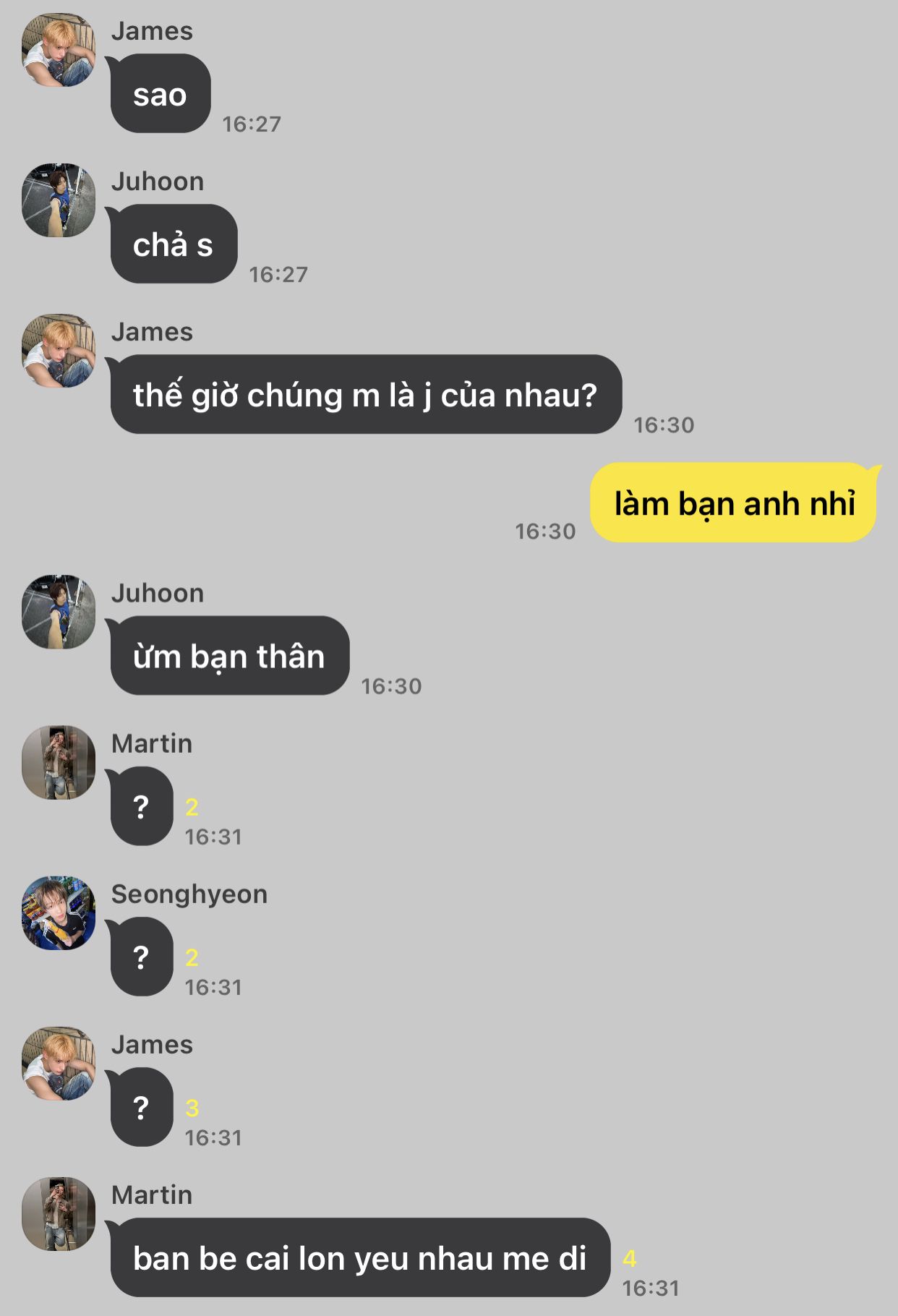View James's avatar by "thế giờ chúng m" message

pos(59,351)
